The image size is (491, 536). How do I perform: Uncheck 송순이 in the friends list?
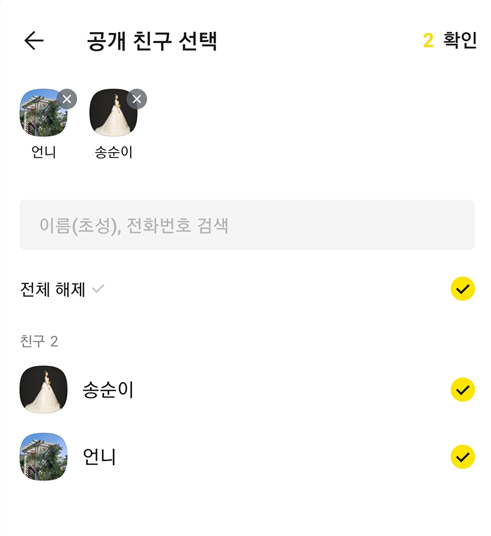[463, 389]
